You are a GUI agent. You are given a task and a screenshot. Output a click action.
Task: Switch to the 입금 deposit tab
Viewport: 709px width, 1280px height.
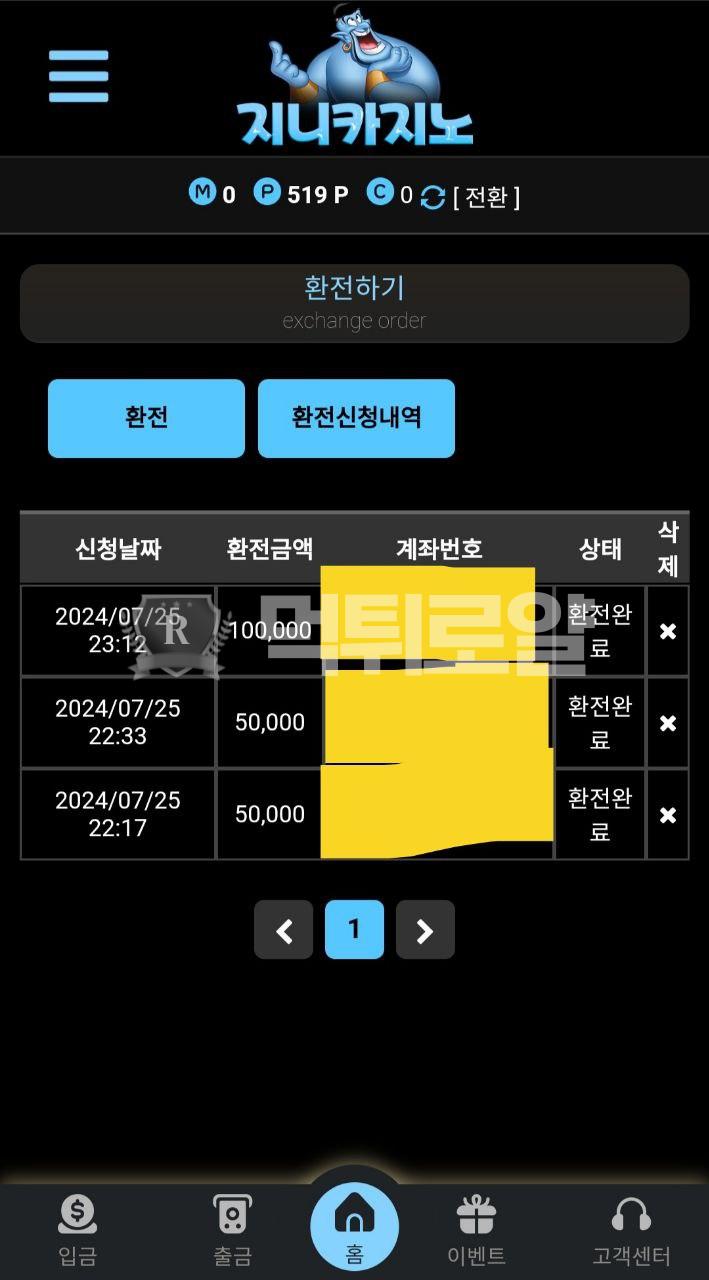(x=78, y=1230)
